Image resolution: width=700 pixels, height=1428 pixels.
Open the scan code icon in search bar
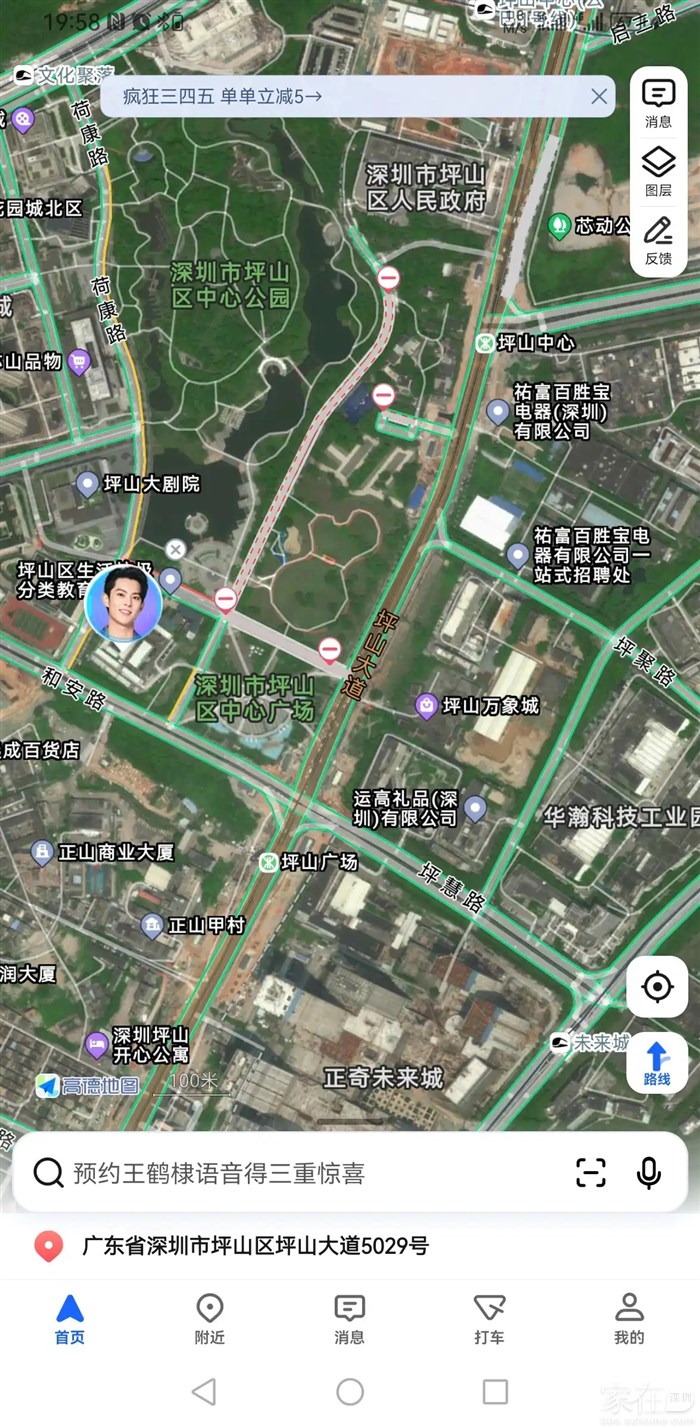pos(591,1173)
